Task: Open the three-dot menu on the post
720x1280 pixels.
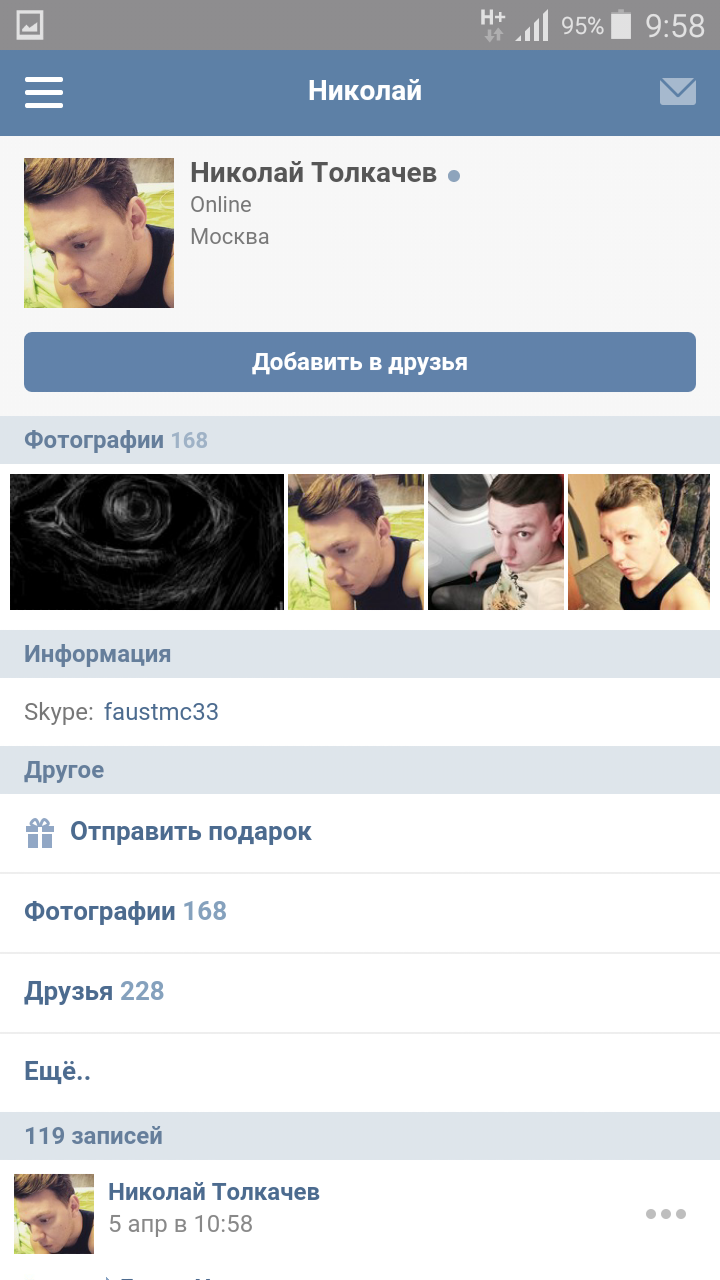Action: [666, 1214]
